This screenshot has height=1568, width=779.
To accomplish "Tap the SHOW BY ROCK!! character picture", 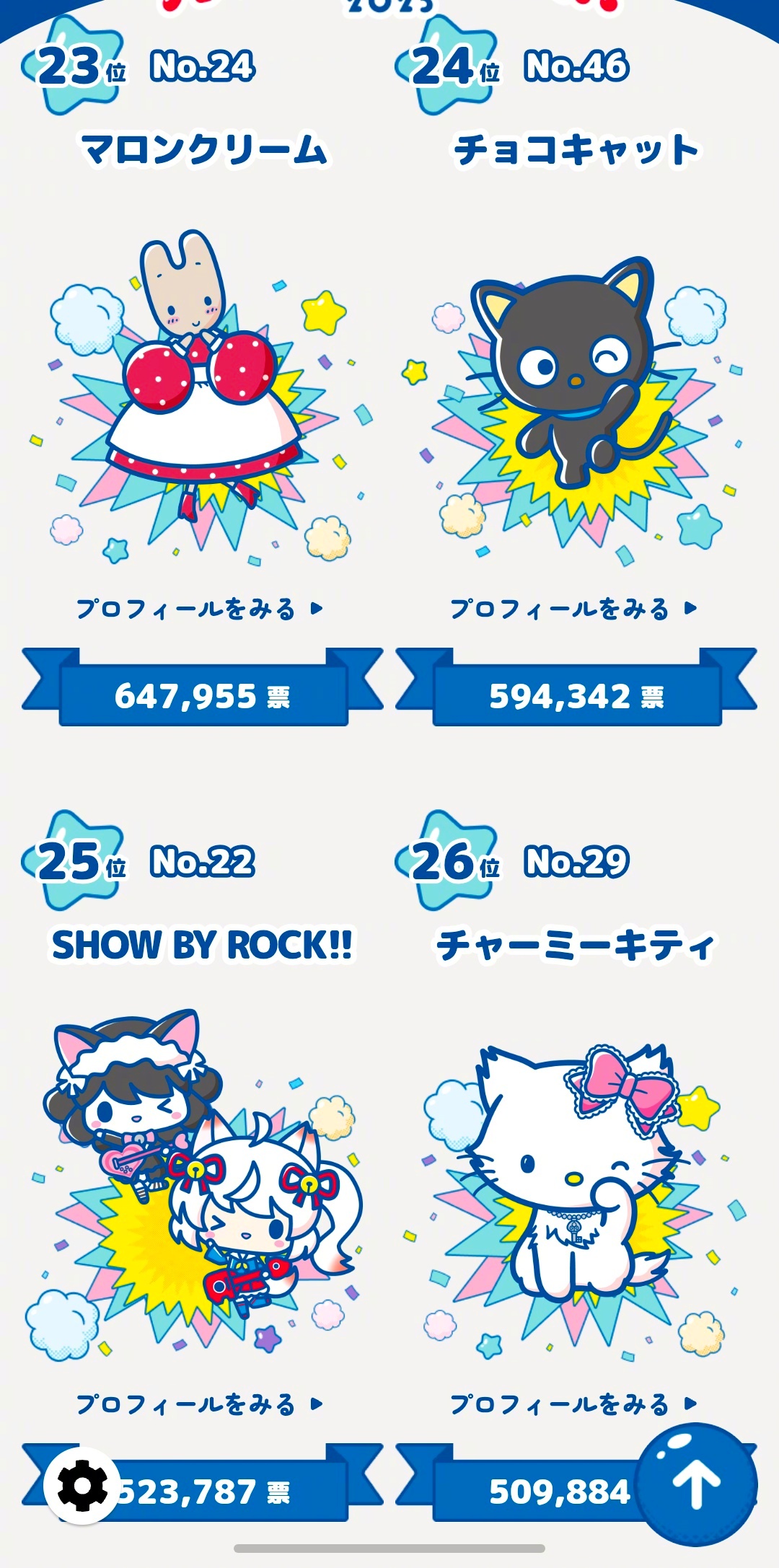I will (199, 1183).
